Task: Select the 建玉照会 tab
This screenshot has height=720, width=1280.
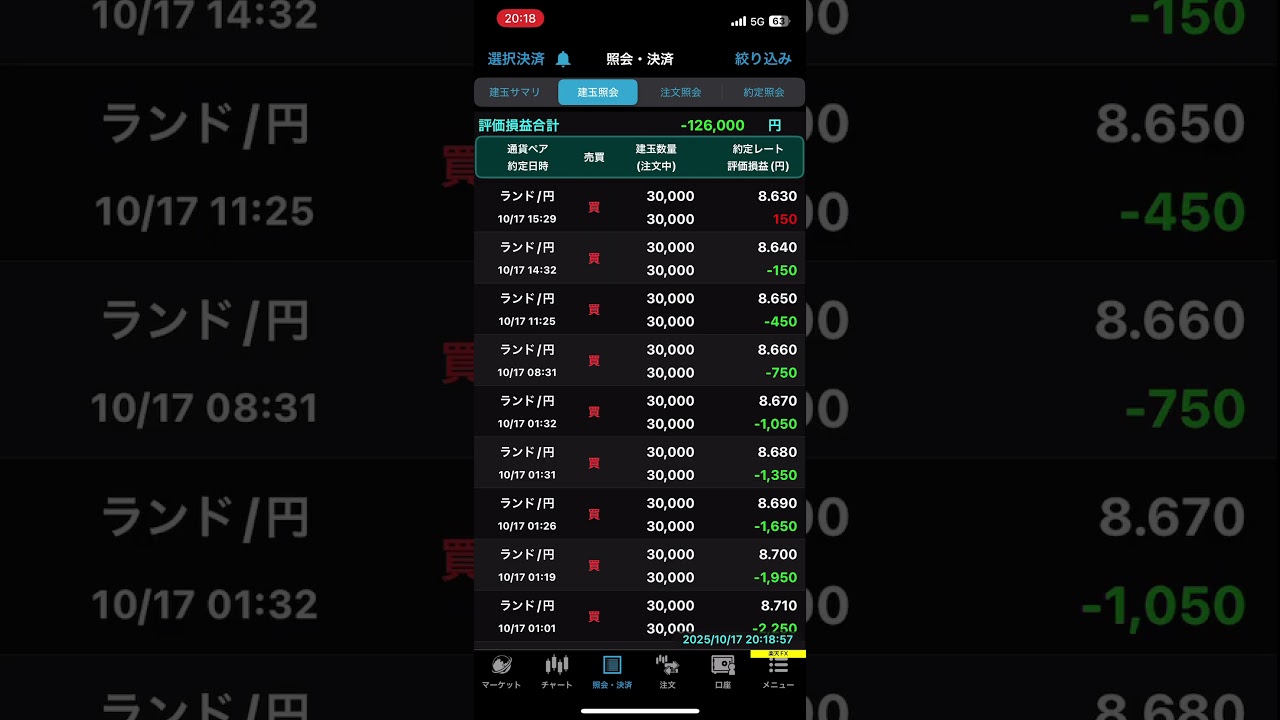Action: click(597, 92)
